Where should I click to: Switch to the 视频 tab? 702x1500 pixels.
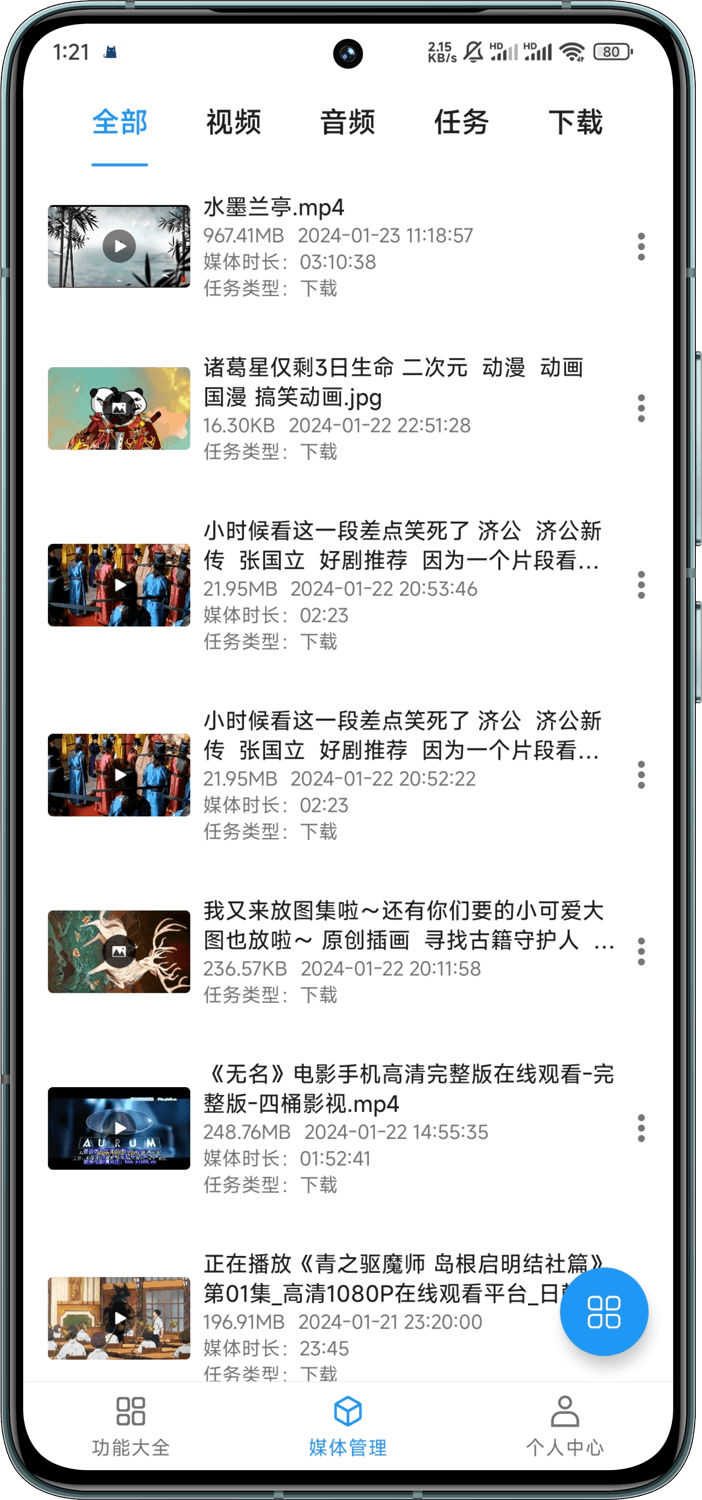233,123
